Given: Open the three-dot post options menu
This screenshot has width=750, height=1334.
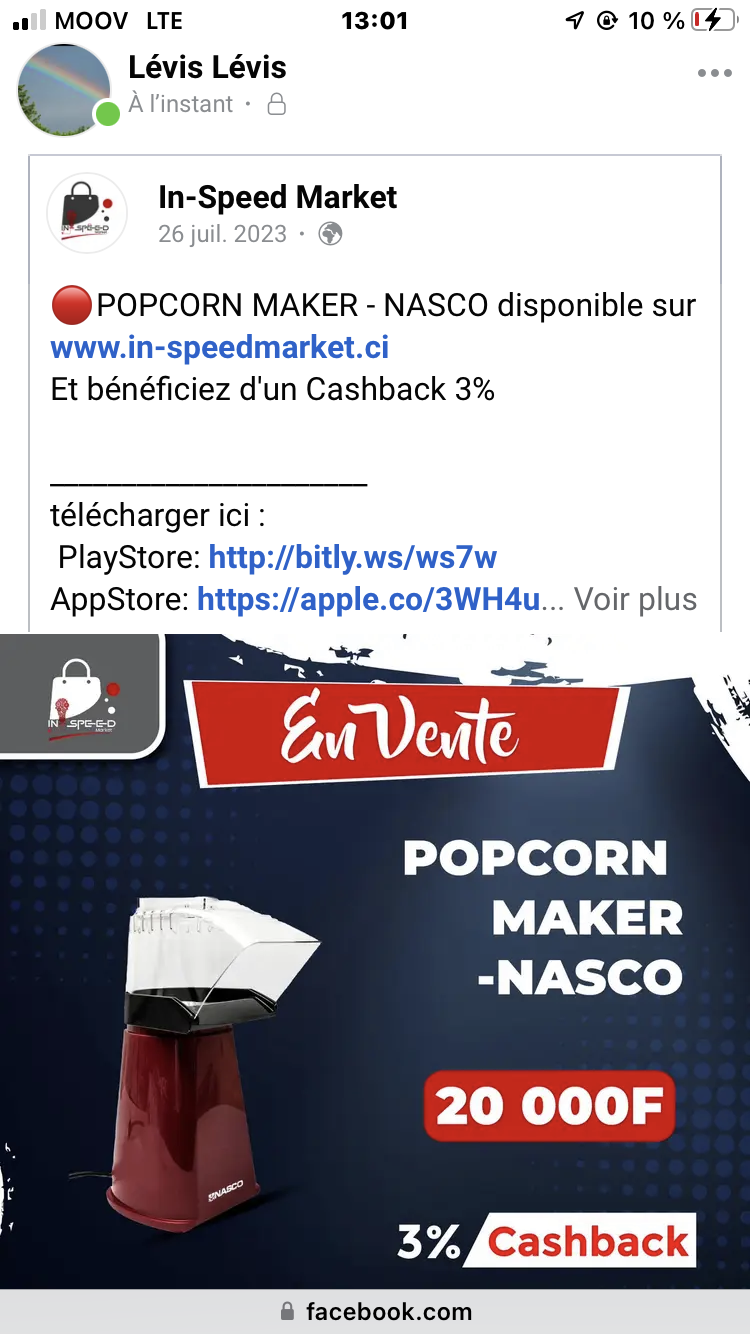Looking at the screenshot, I should tap(714, 73).
